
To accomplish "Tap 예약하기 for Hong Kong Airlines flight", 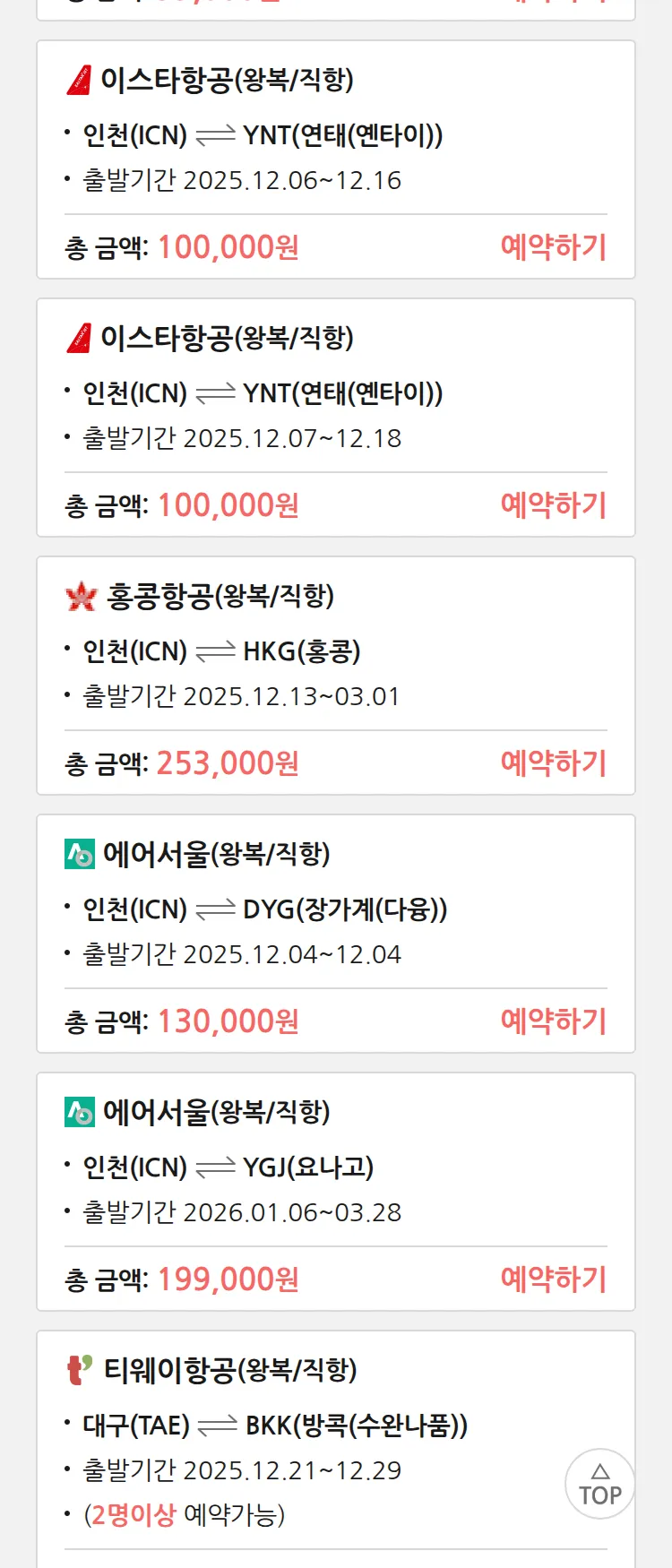I will tap(553, 762).
